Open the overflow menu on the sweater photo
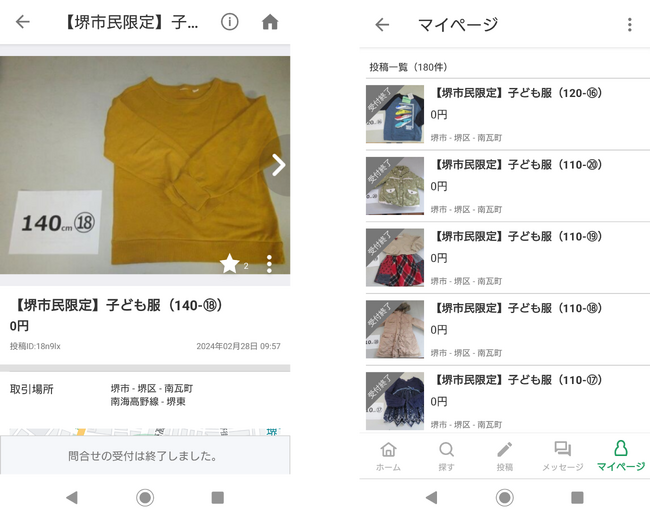The width and height of the screenshot is (650, 518). [x=269, y=264]
